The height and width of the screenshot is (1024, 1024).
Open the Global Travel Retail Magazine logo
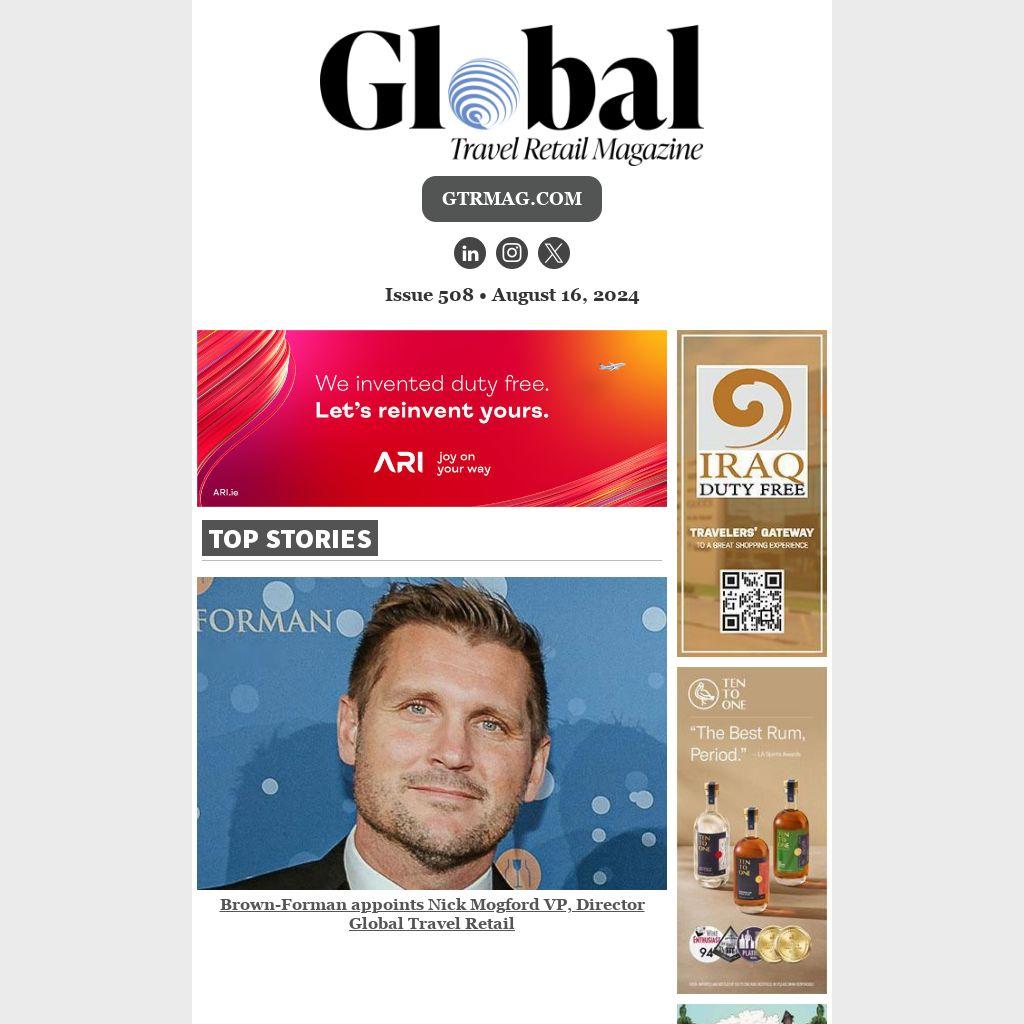511,93
